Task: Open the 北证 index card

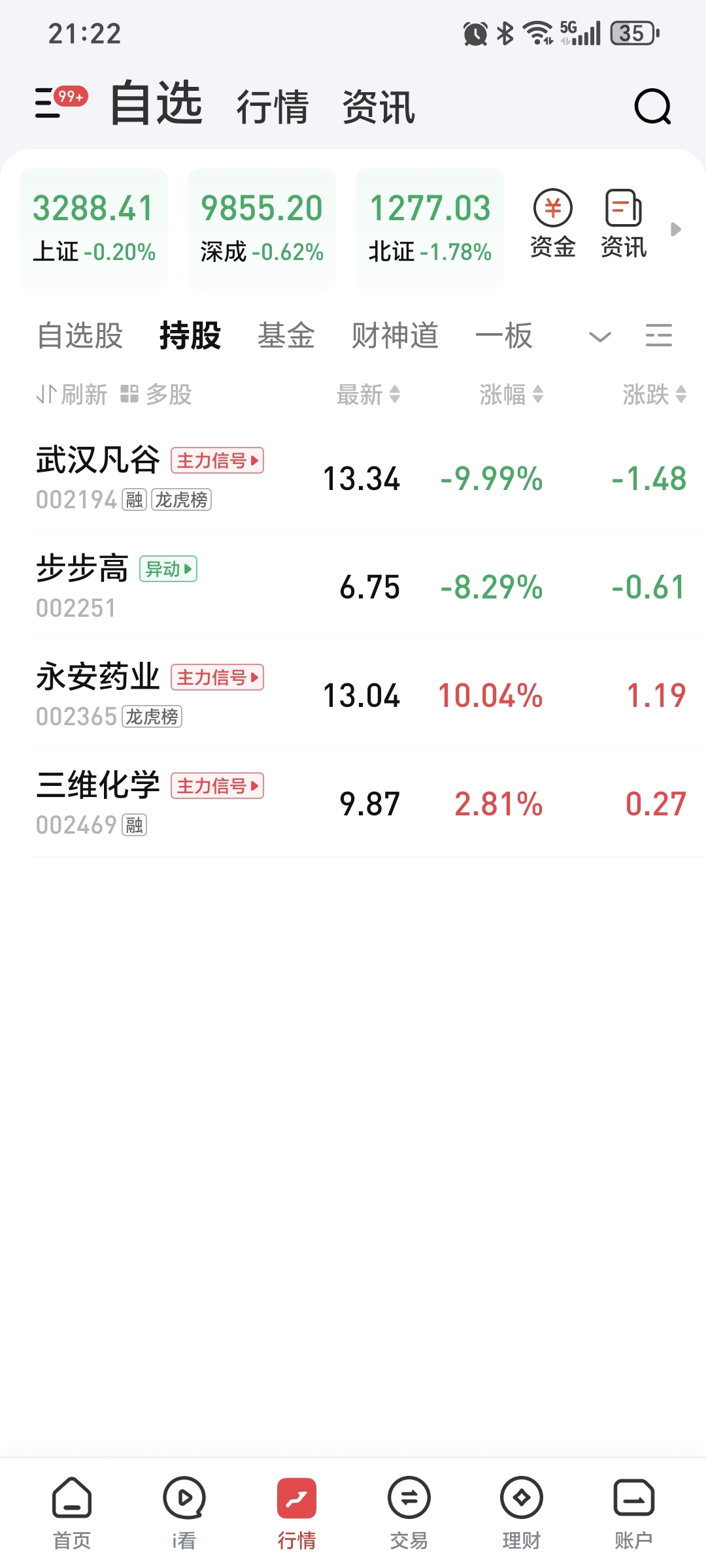Action: 429,229
